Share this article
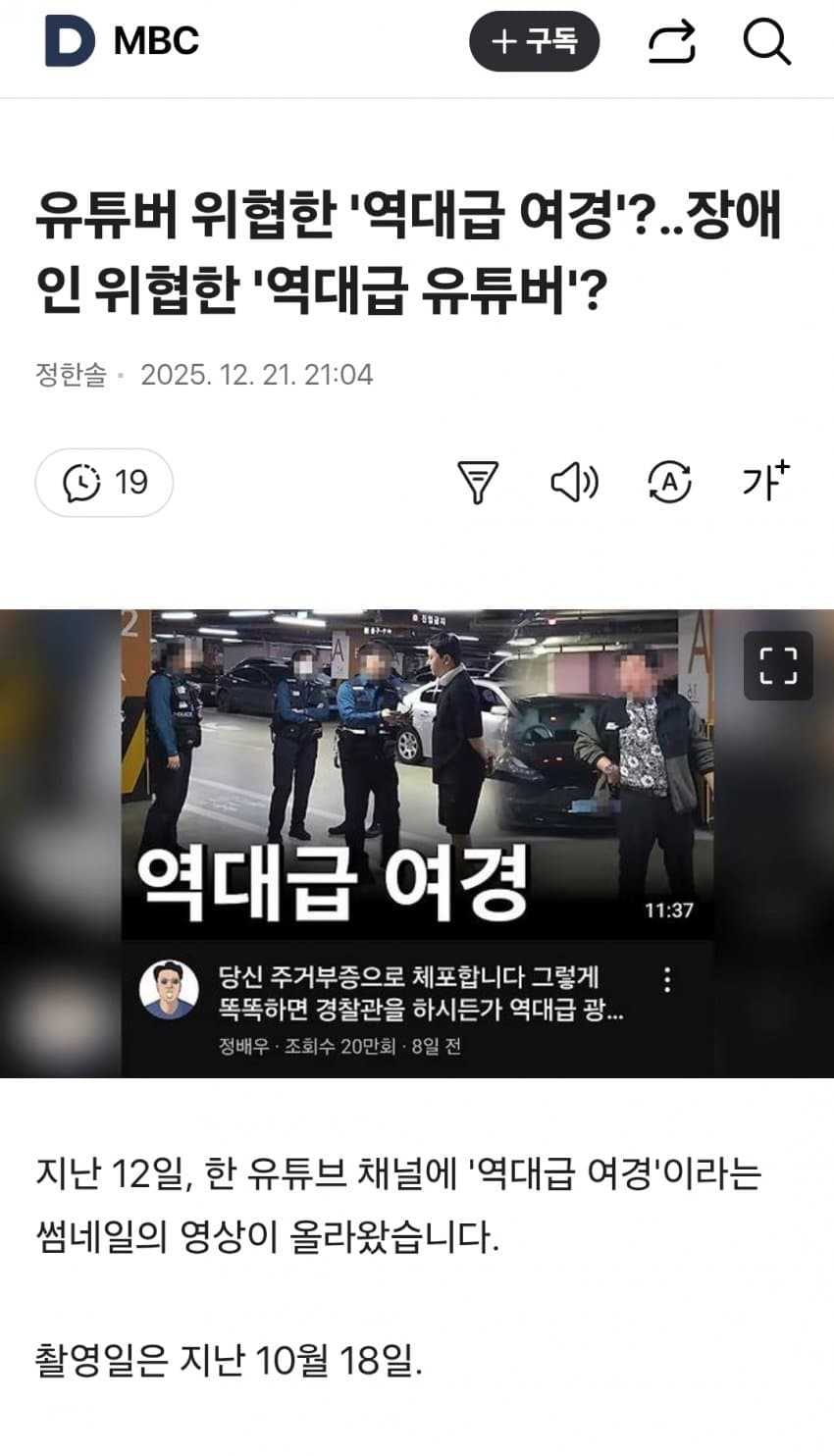The height and width of the screenshot is (1456, 834). pyautogui.click(x=672, y=43)
